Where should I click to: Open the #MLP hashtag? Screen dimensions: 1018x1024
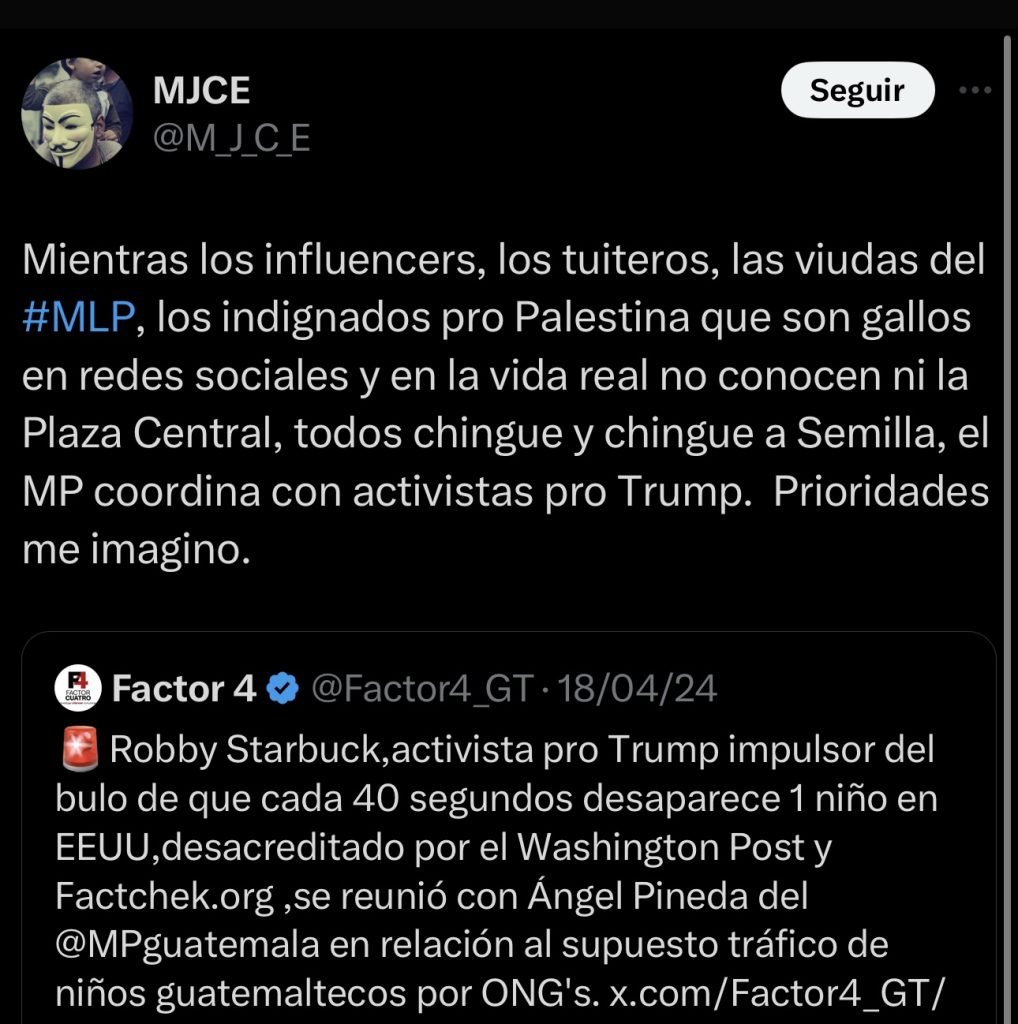(78, 319)
